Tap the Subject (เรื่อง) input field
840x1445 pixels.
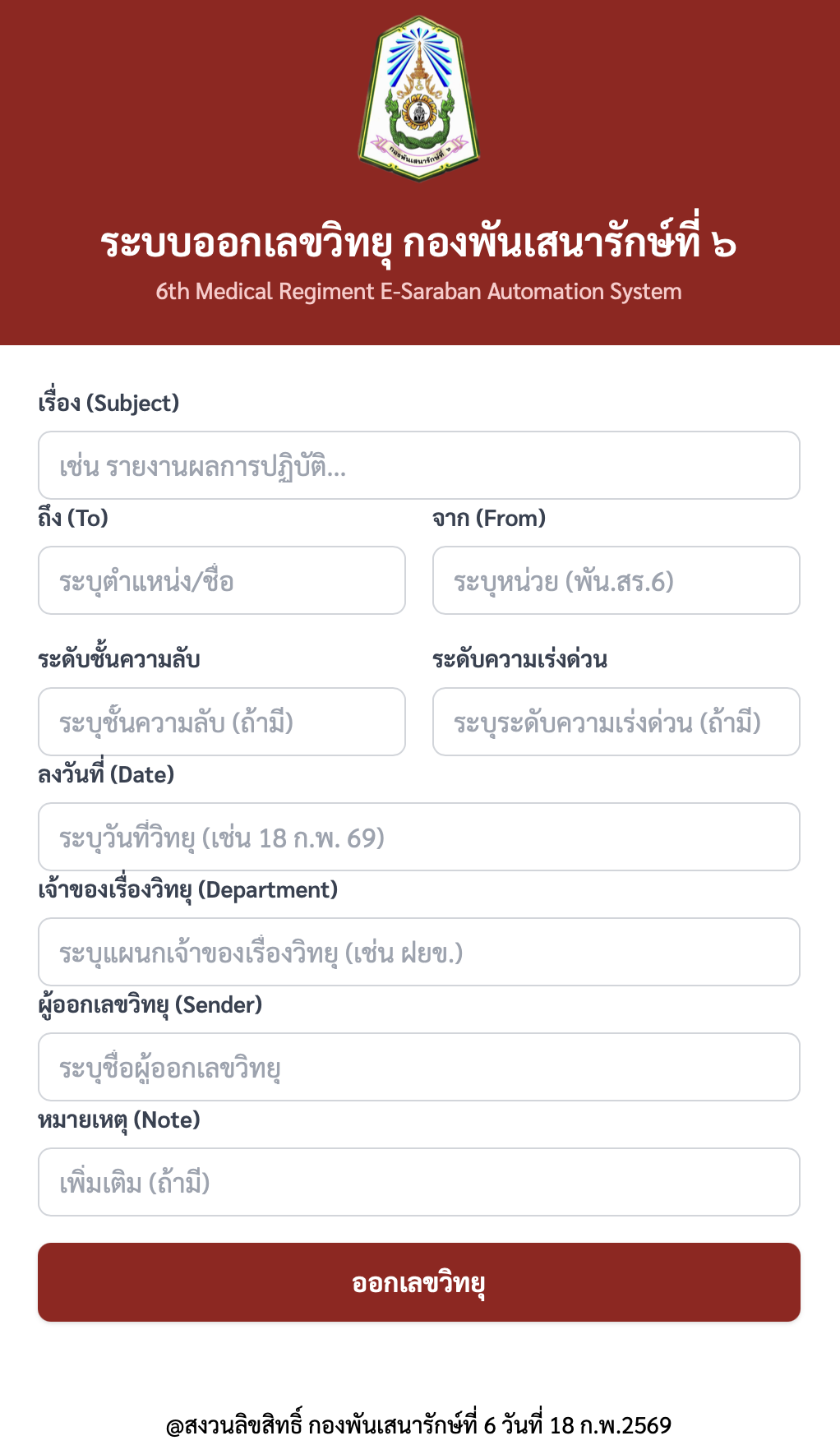point(418,465)
